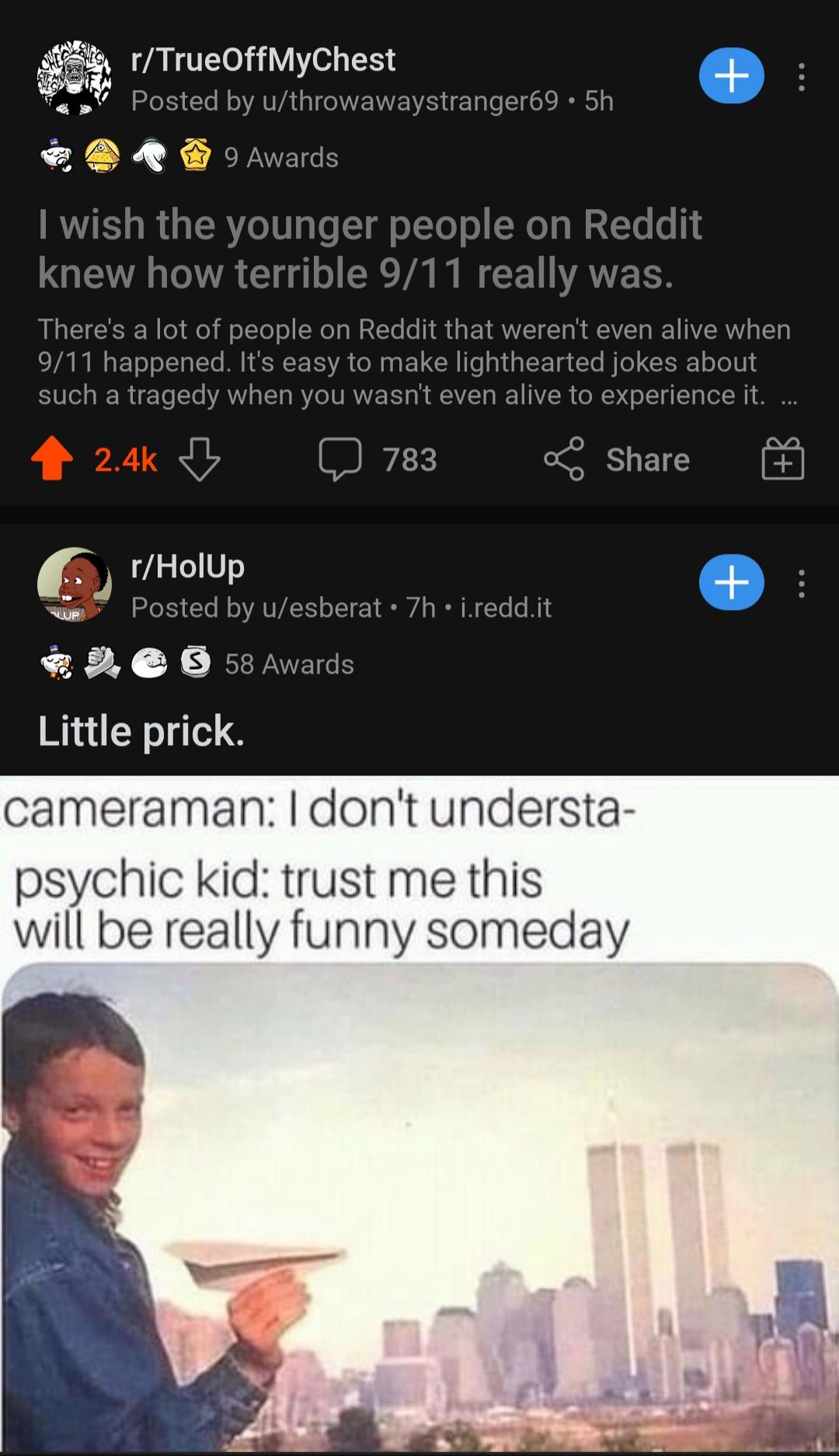Screen dimensions: 839x1456
Task: Open the r/TrueOffMyChest community page
Action: [263, 60]
